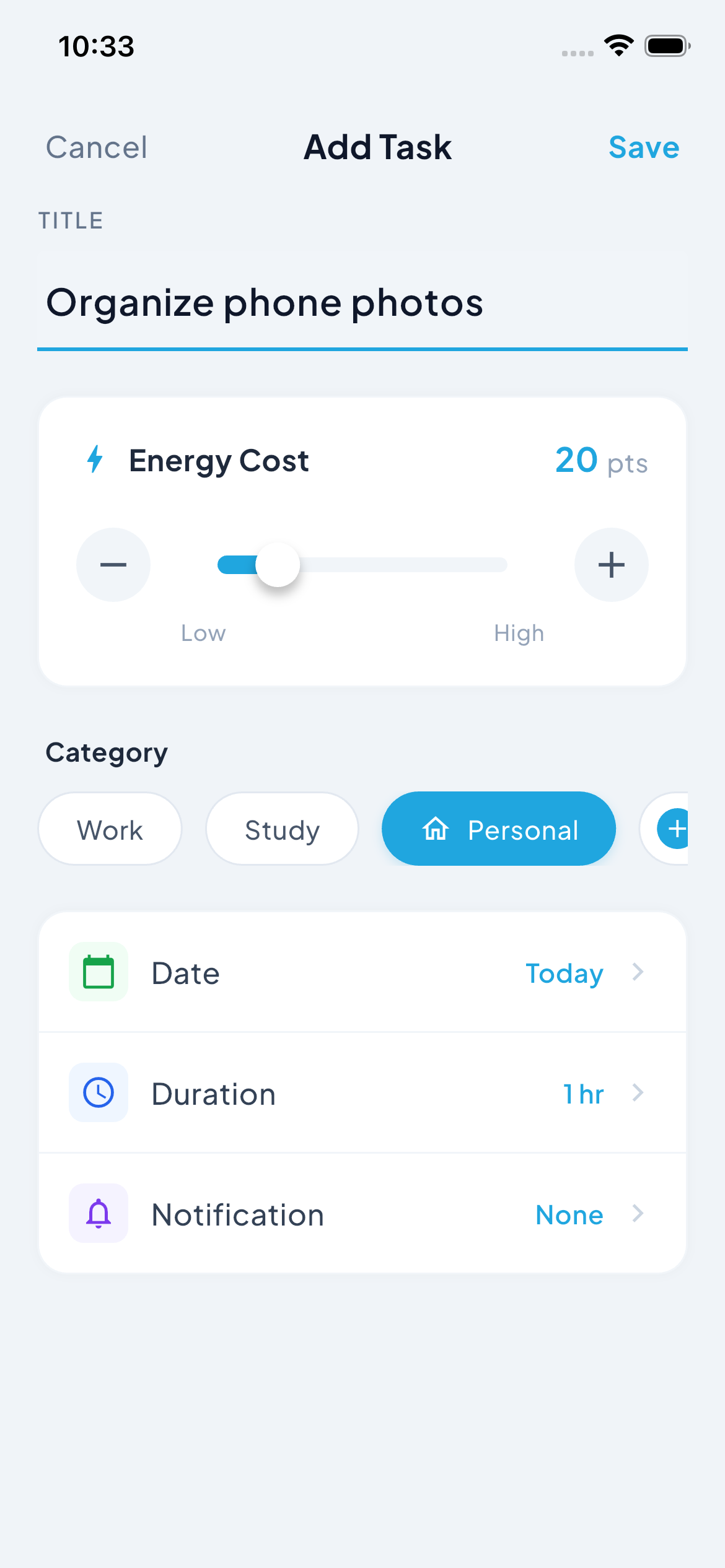Click the home icon inside Personal chip
Screen dimensions: 725x1568
pos(435,829)
